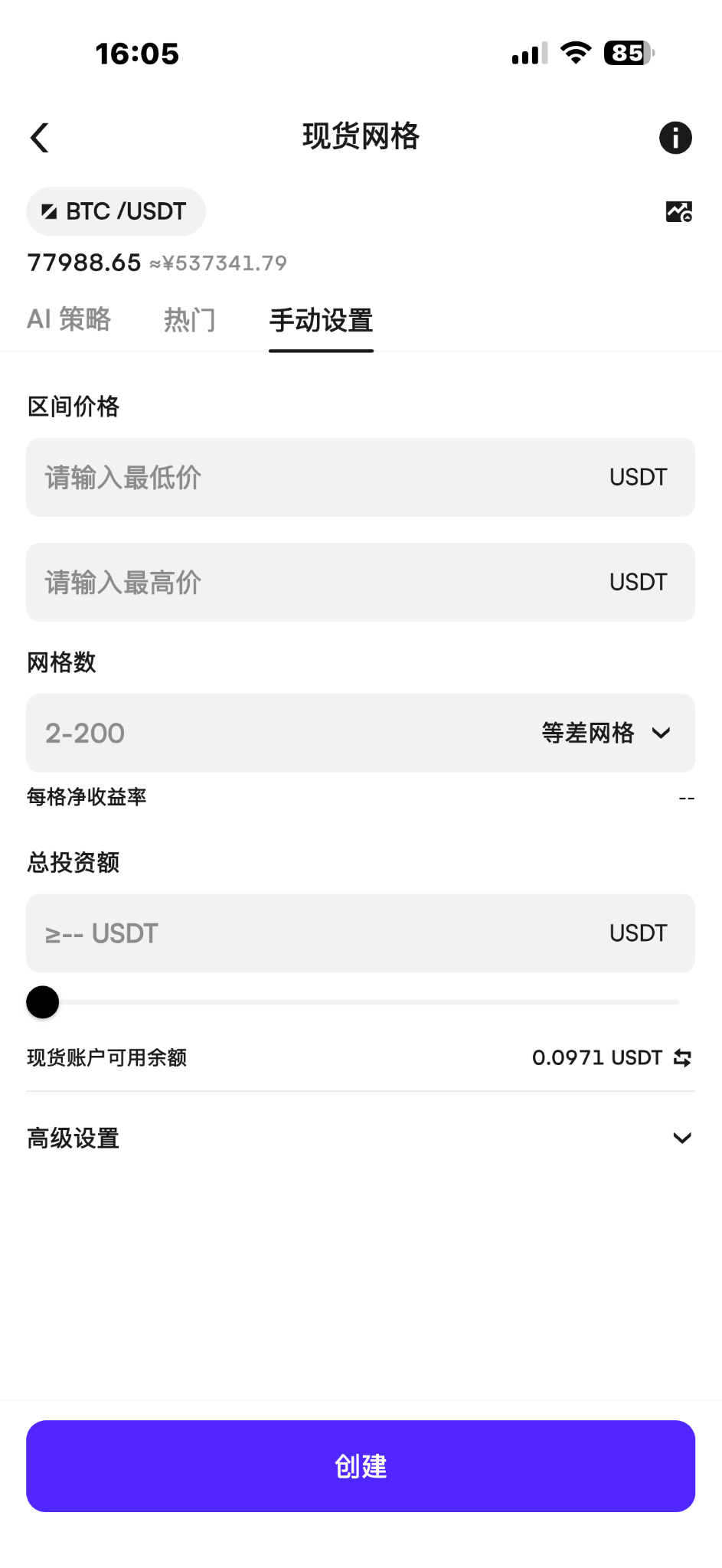Open the BTC /USDT pair selector
Viewport: 722px width, 1568px height.
[x=116, y=211]
